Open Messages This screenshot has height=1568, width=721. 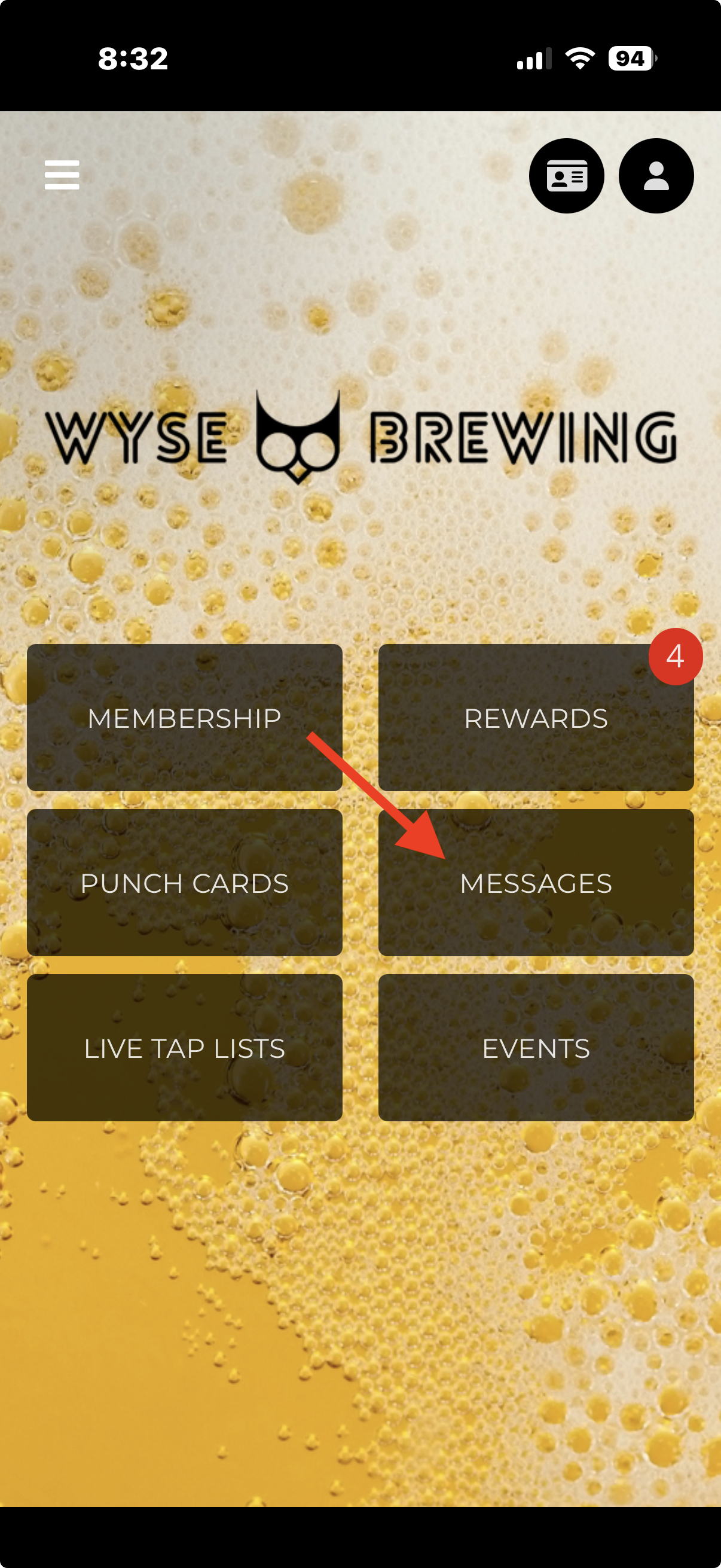pos(536,883)
